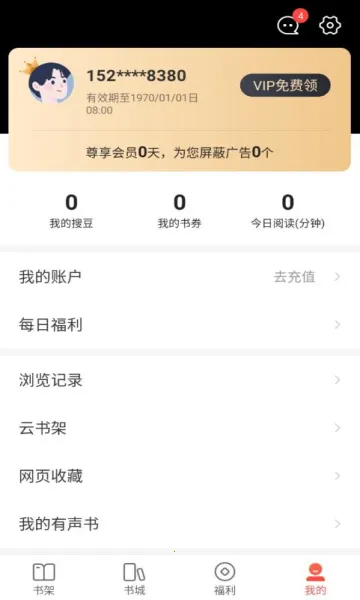The height and width of the screenshot is (600, 360).
Task: View 我的书券 count
Action: (x=179, y=211)
